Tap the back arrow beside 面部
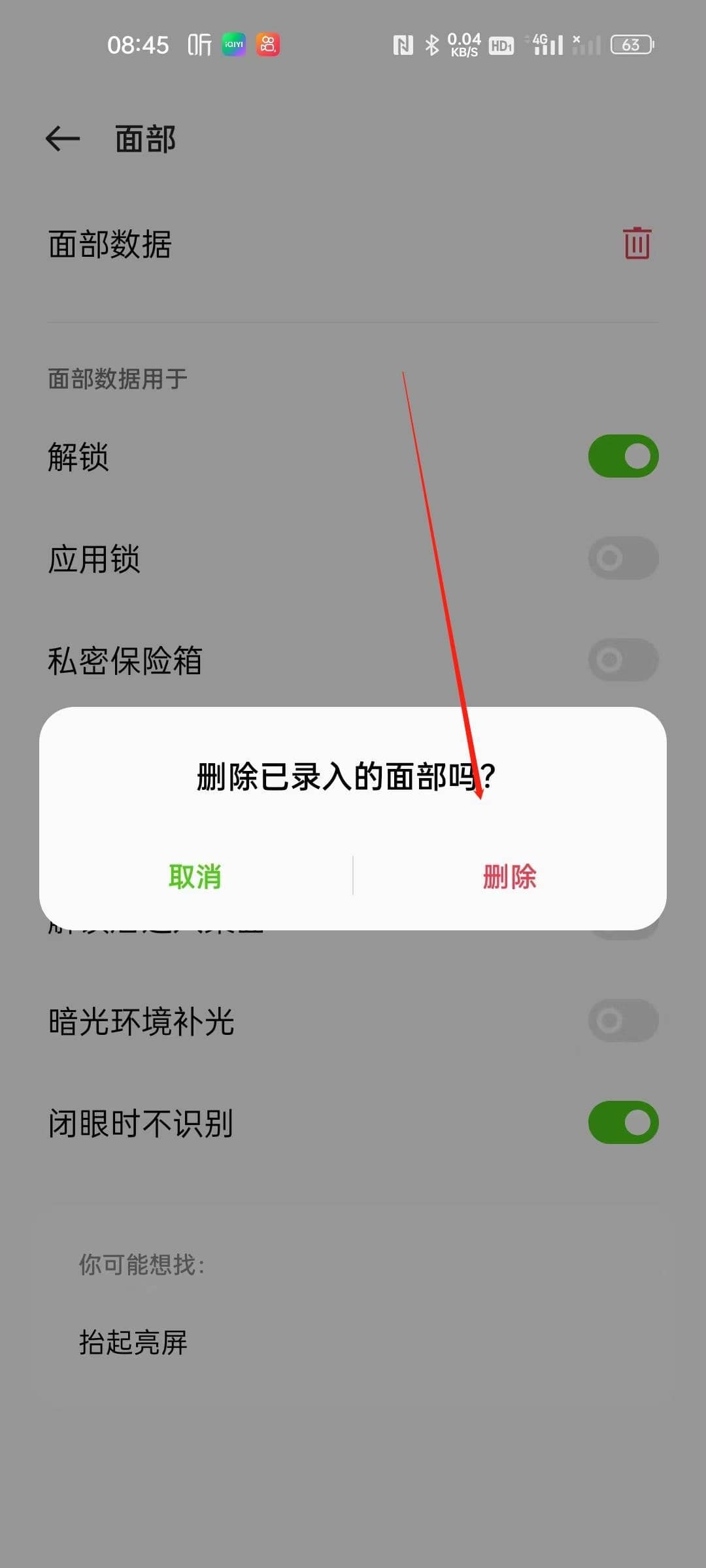 tap(62, 138)
